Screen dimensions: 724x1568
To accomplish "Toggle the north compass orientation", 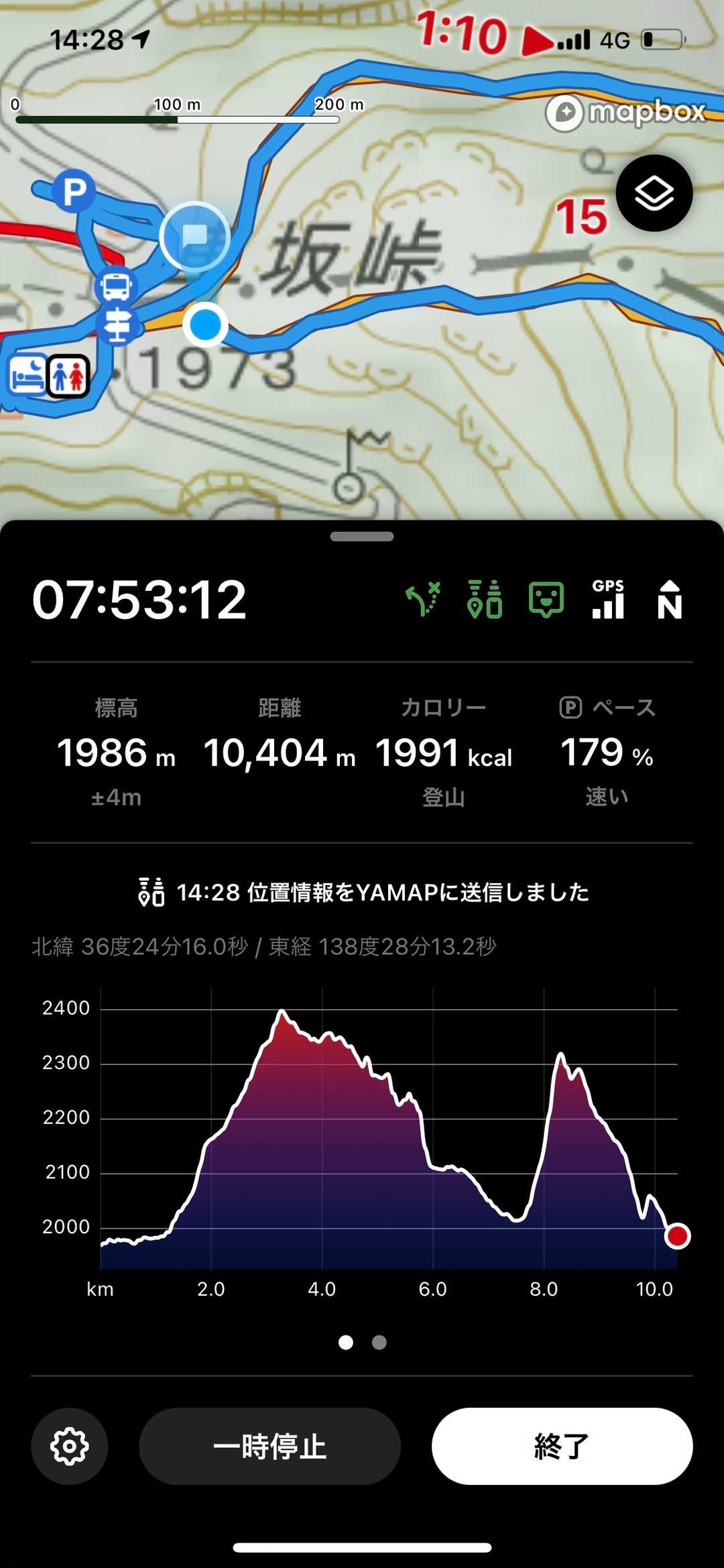I will pyautogui.click(x=669, y=599).
